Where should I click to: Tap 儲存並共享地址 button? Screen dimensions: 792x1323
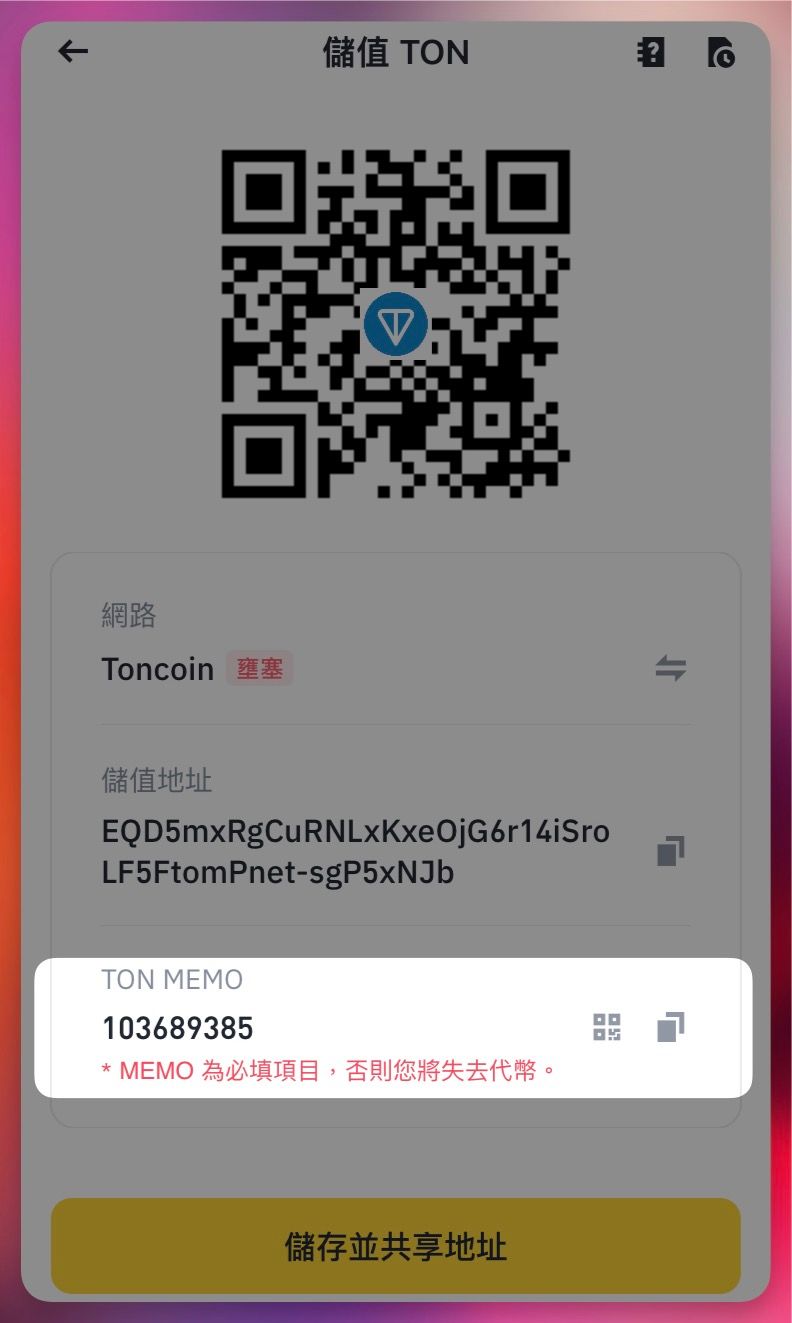[x=396, y=1246]
